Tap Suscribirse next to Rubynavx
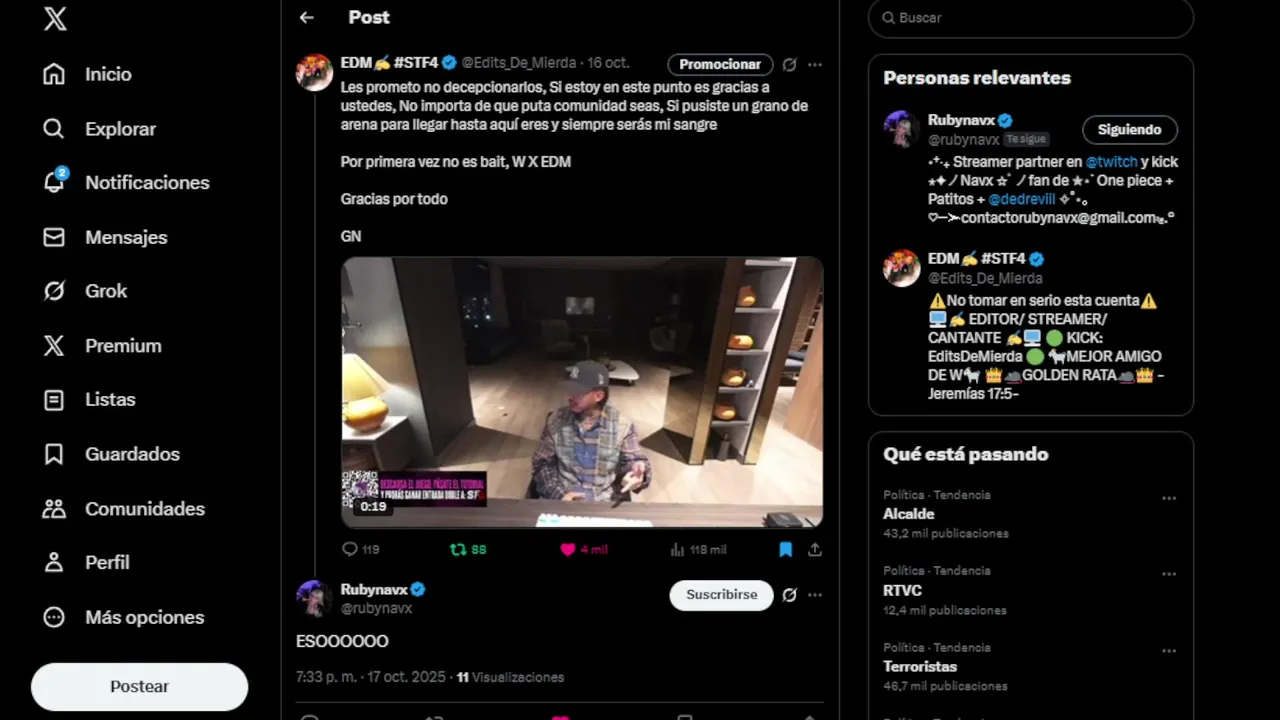Screen dimensions: 1280x720 click(721, 594)
